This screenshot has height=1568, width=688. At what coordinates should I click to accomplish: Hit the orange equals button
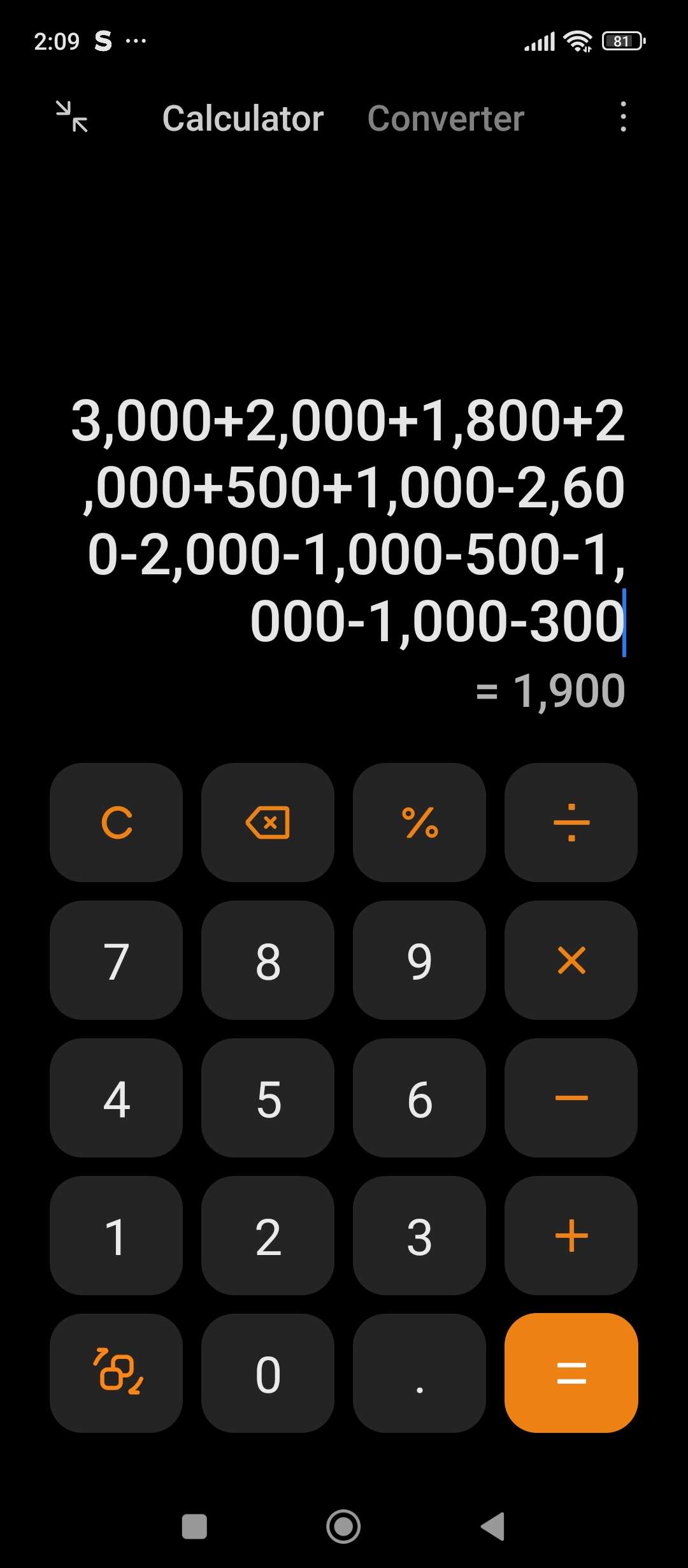pos(571,1373)
